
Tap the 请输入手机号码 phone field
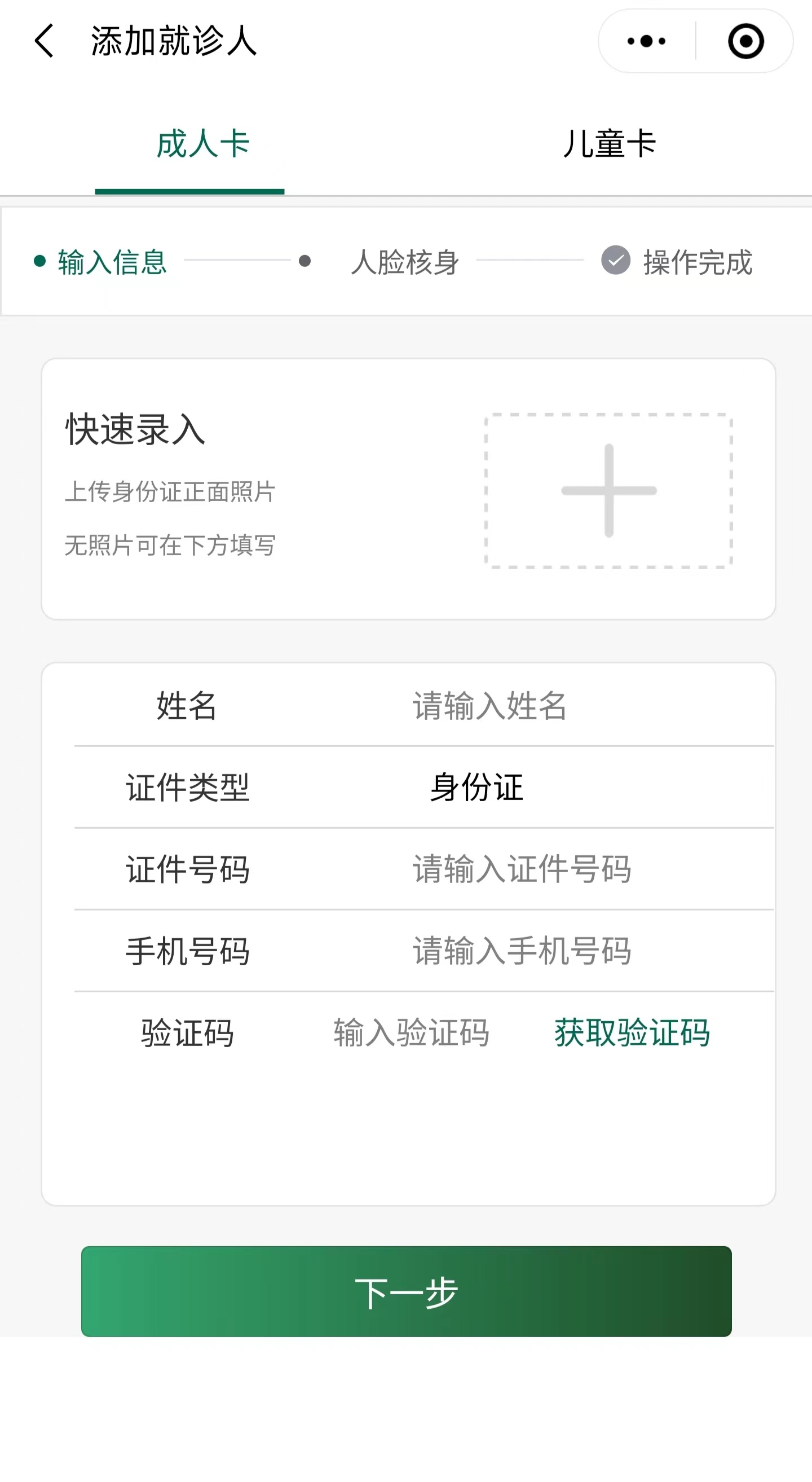coord(521,951)
